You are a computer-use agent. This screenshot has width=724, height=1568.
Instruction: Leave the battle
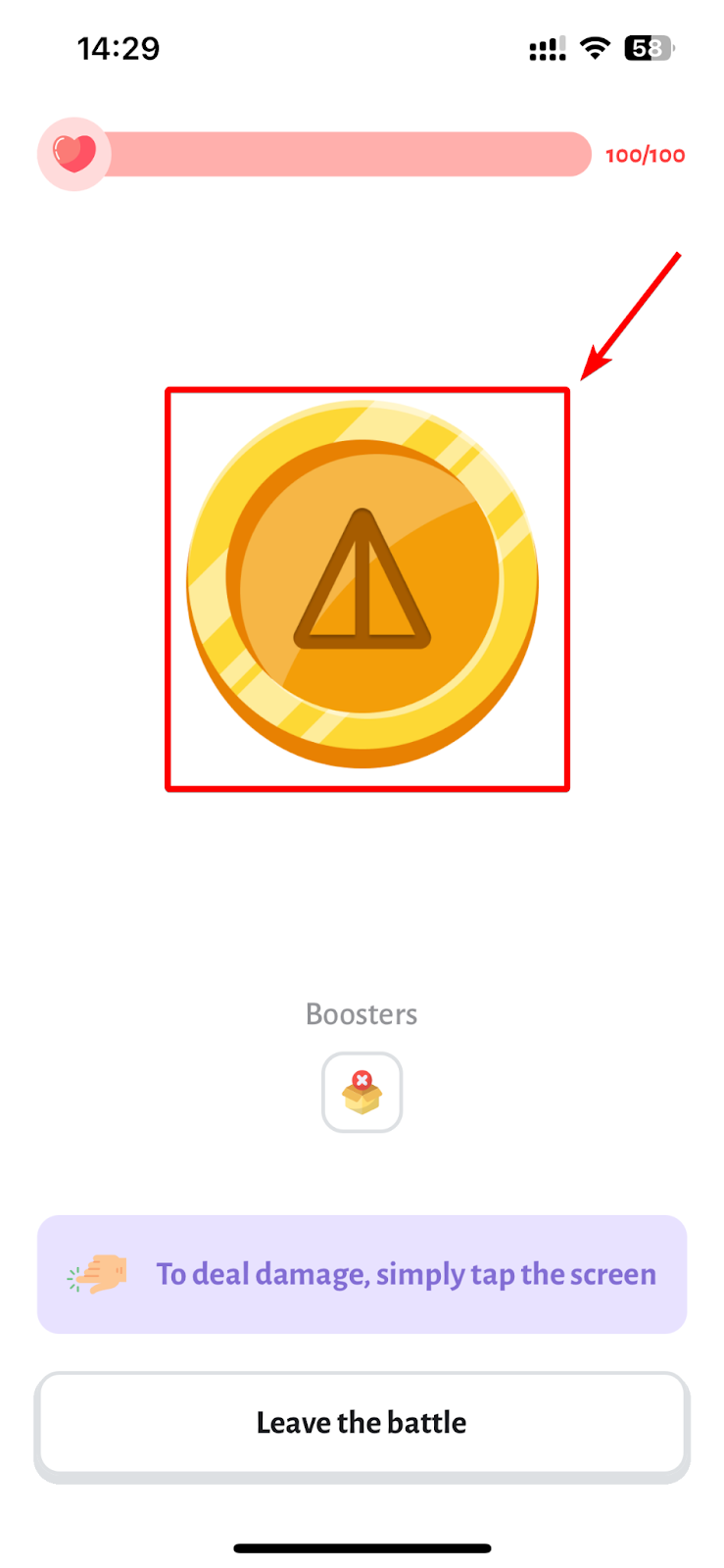(362, 1422)
